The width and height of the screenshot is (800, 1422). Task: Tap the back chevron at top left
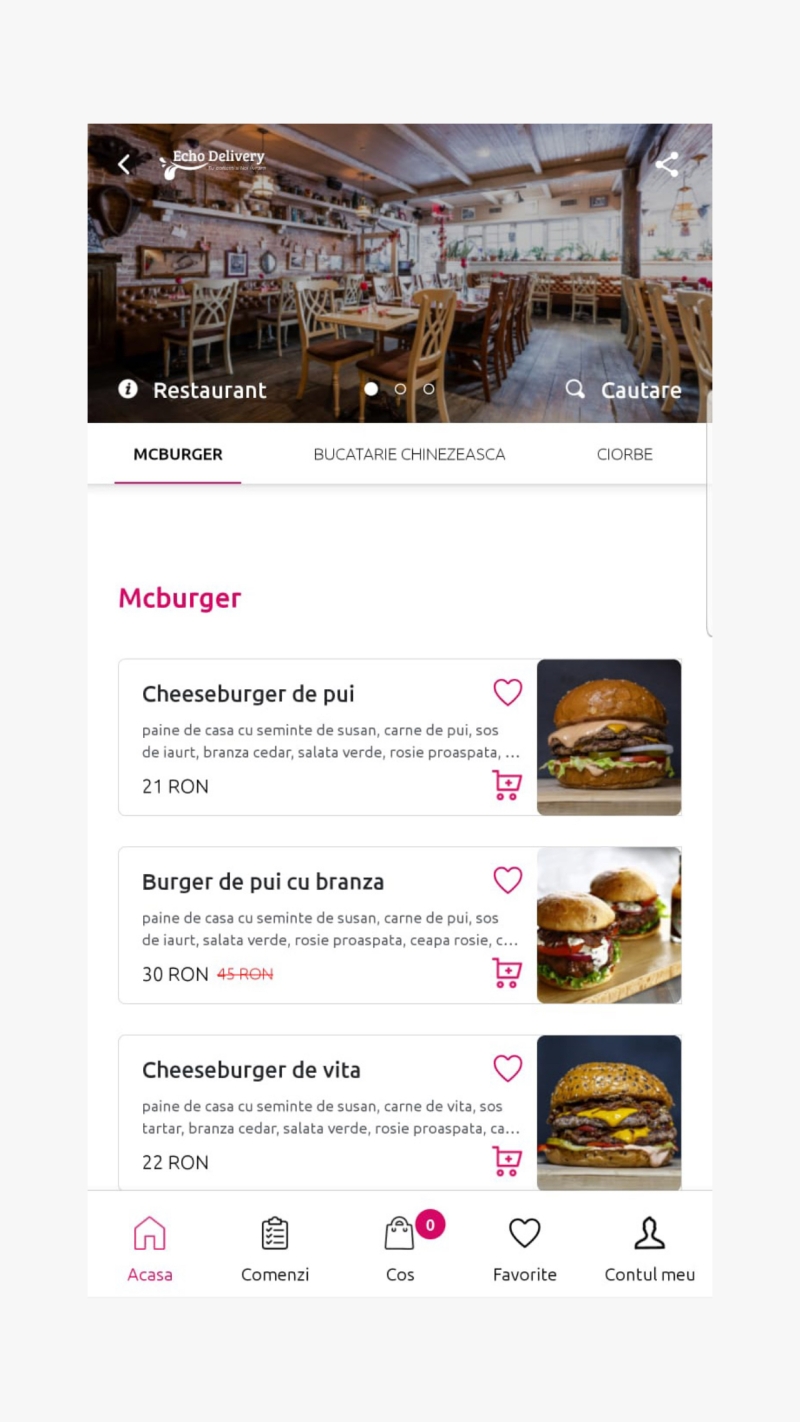(123, 164)
